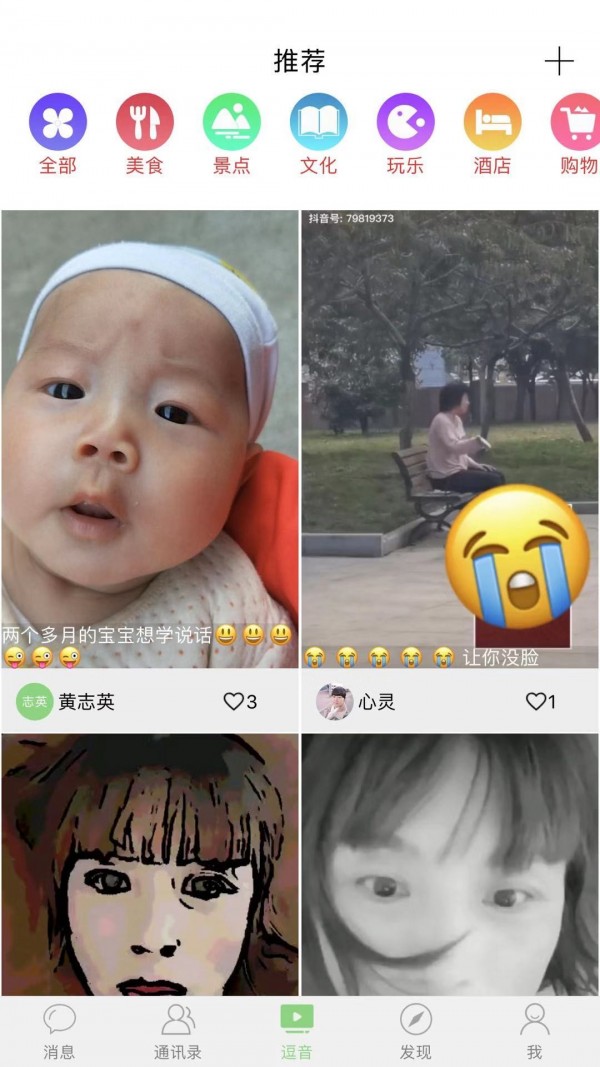Open the 购物 category
This screenshot has height=1067, width=600.
click(577, 134)
